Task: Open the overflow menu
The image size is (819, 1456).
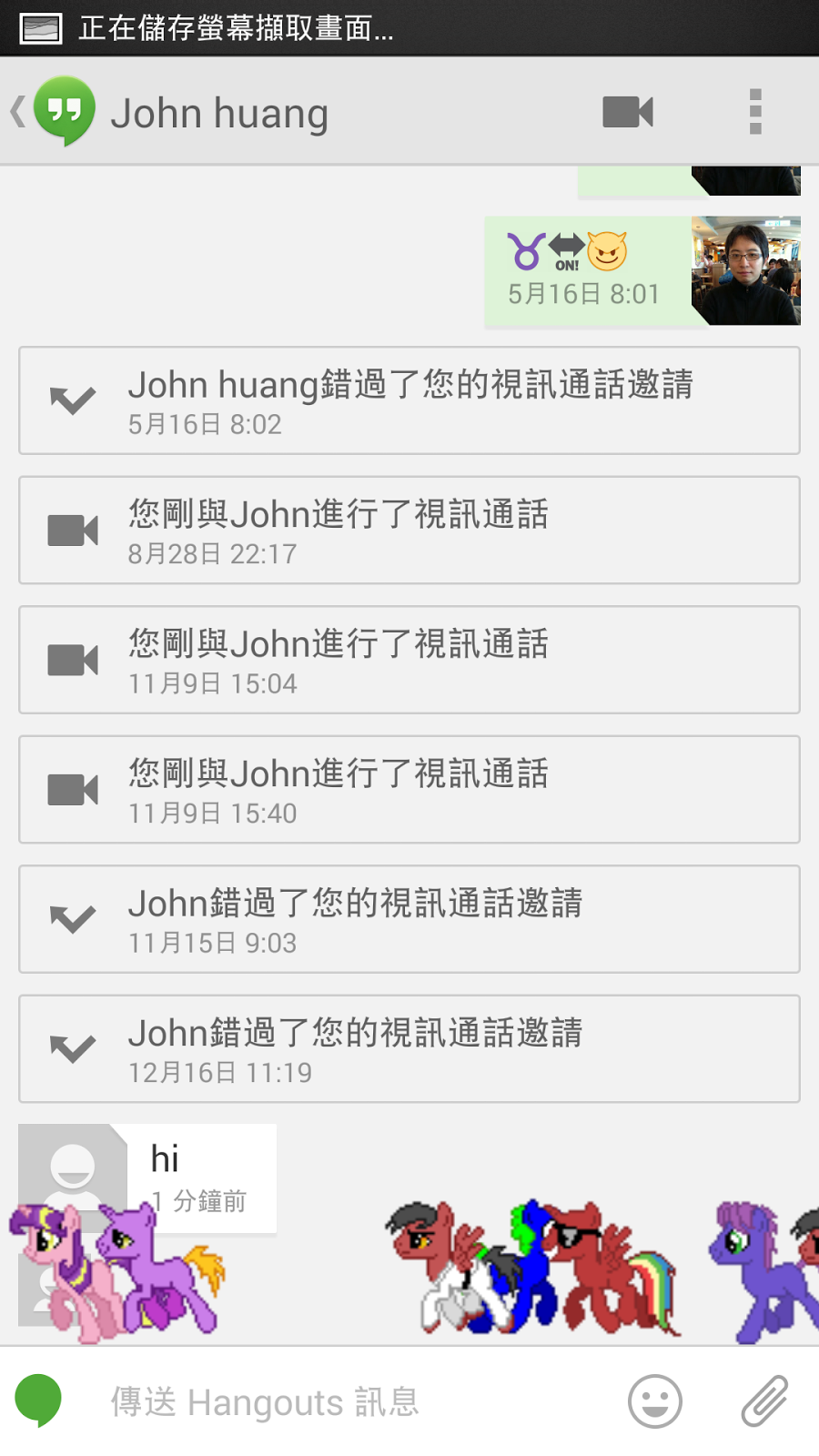Action: tap(754, 112)
